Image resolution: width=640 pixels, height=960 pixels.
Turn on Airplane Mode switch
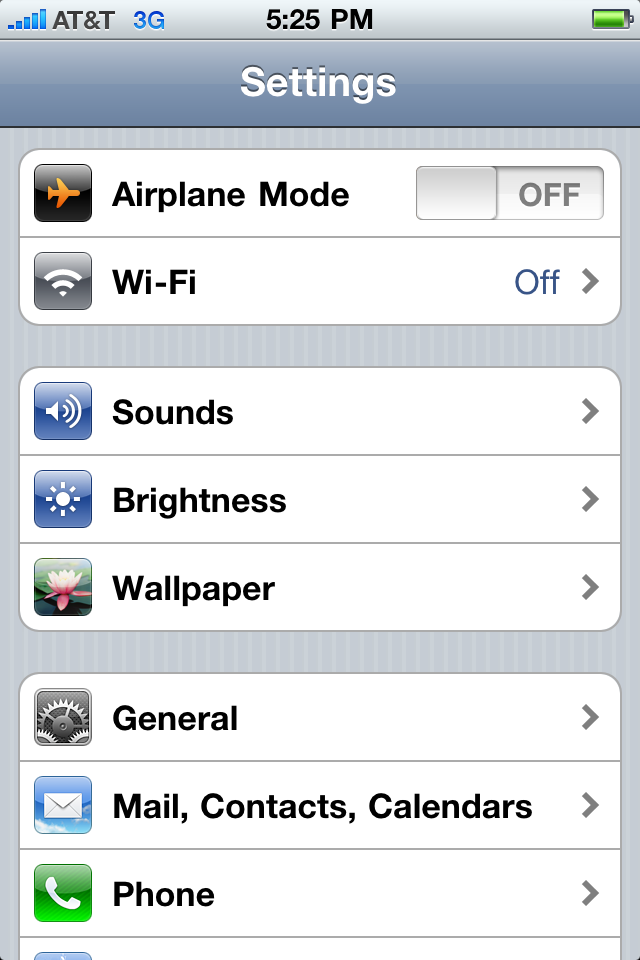click(509, 193)
